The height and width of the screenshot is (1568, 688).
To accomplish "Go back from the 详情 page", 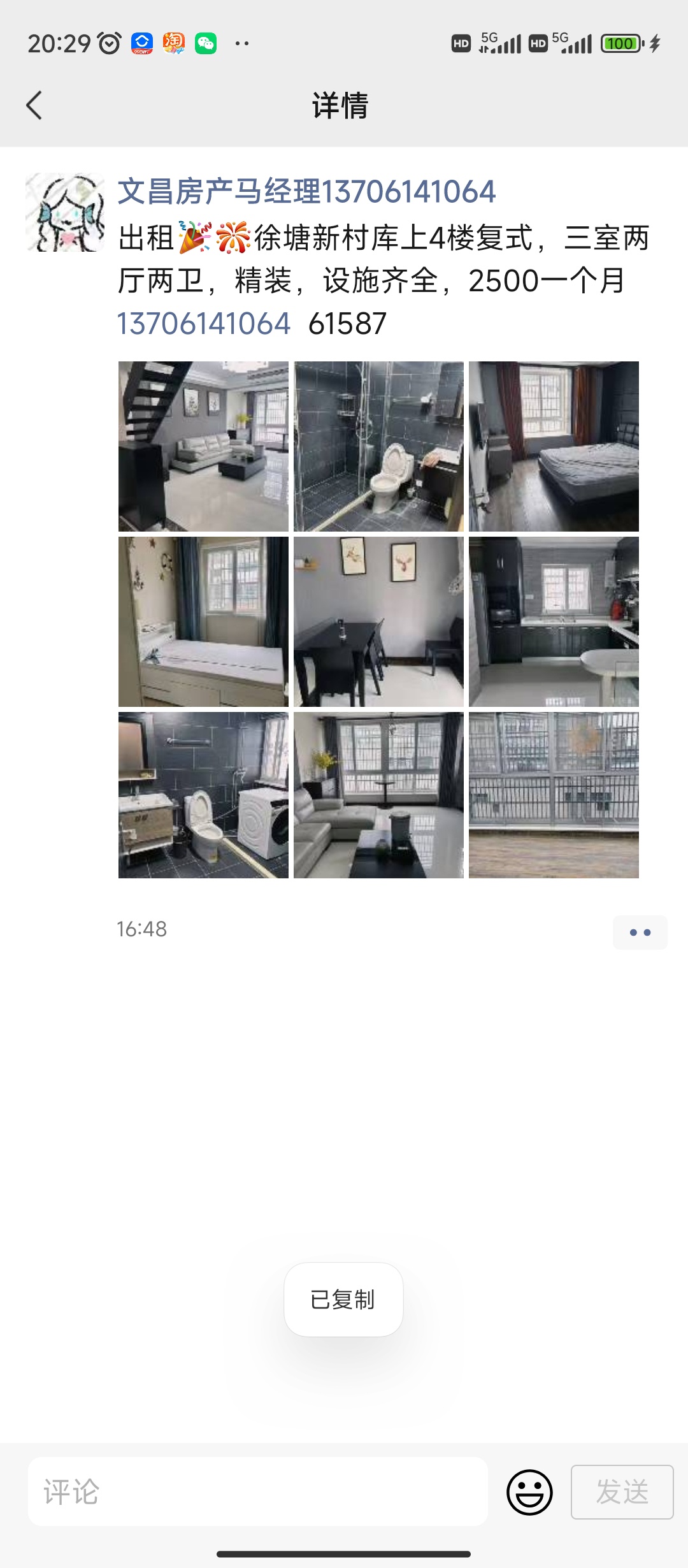I will point(34,105).
